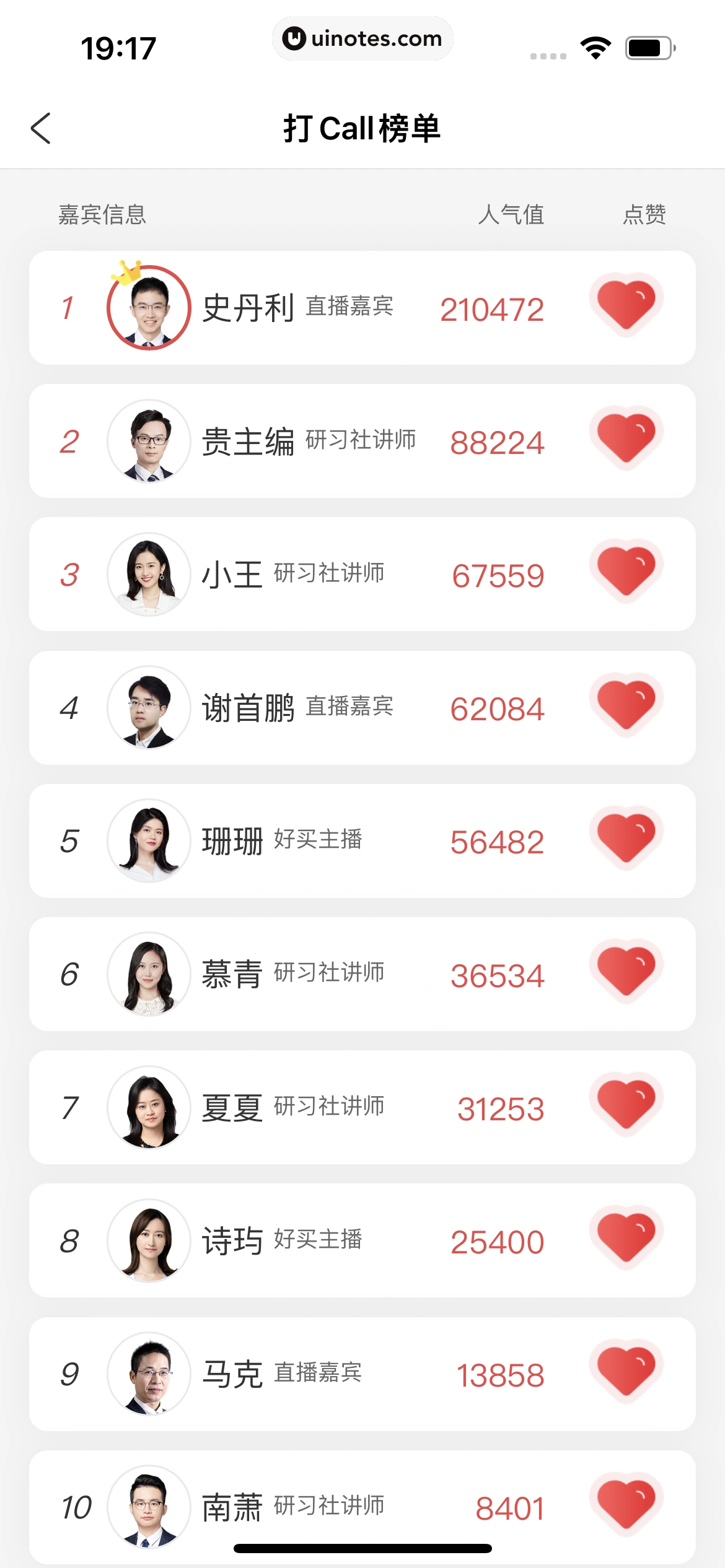This screenshot has height=1568, width=725.
Task: Like 谢首鹏 using the heart button
Action: (x=626, y=705)
